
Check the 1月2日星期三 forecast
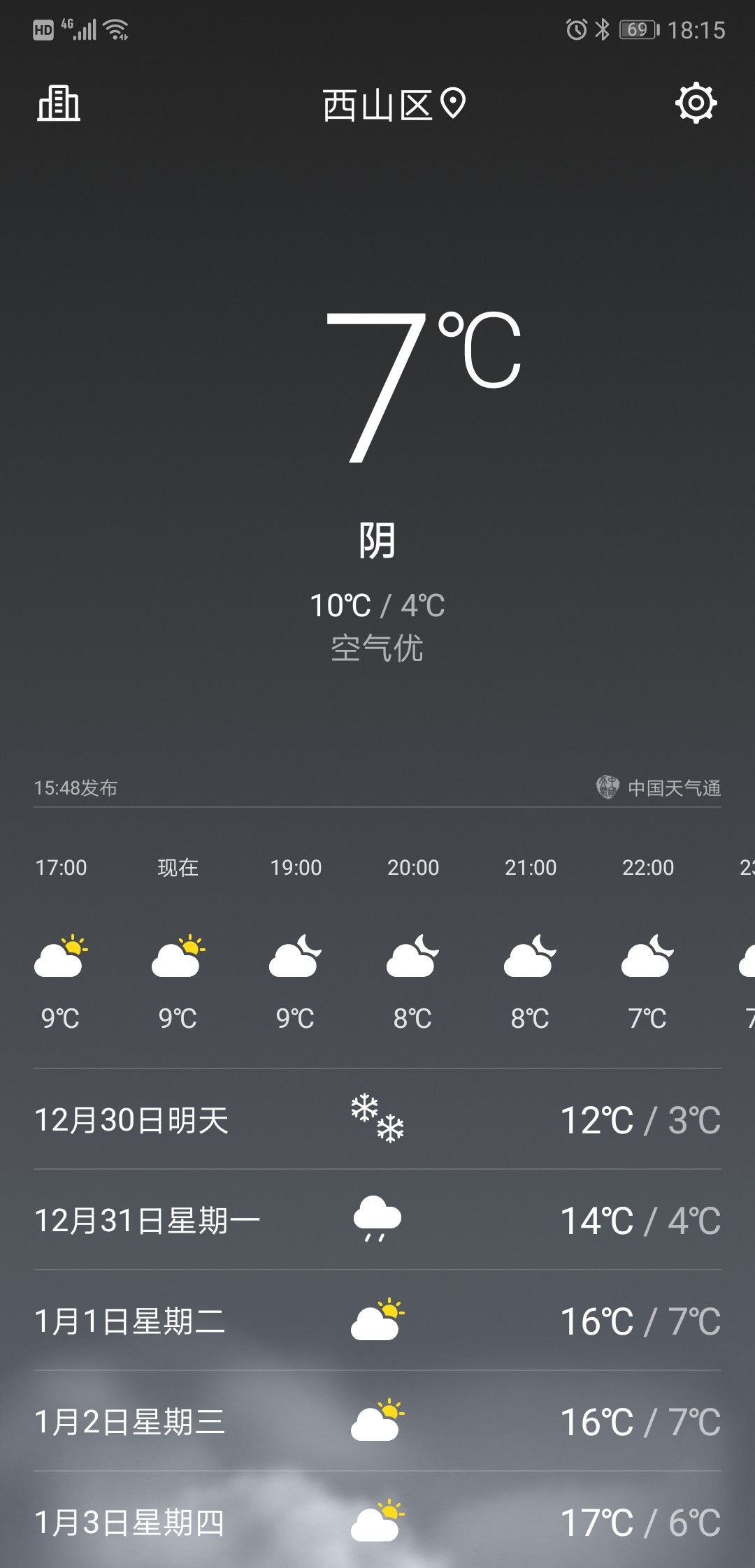(377, 1421)
